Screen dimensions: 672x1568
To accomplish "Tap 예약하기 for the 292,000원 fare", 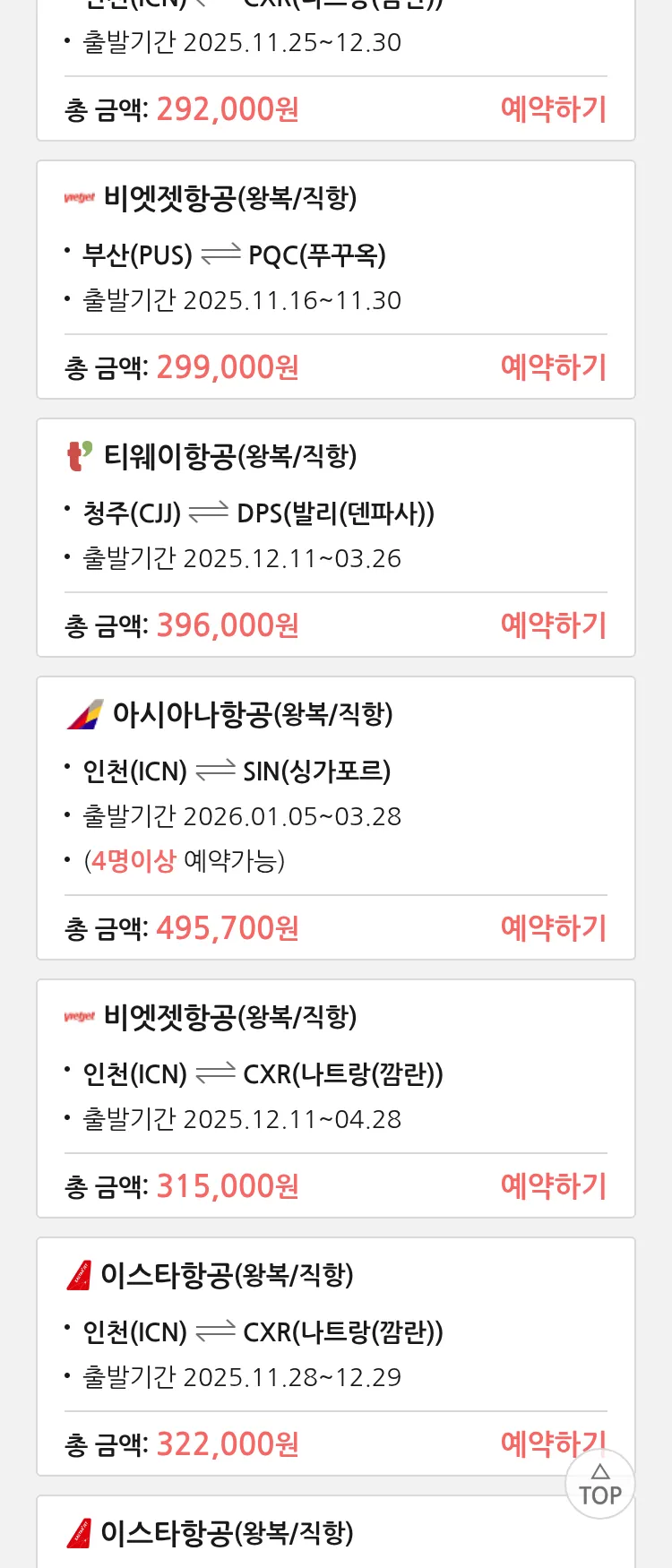I will (x=553, y=109).
